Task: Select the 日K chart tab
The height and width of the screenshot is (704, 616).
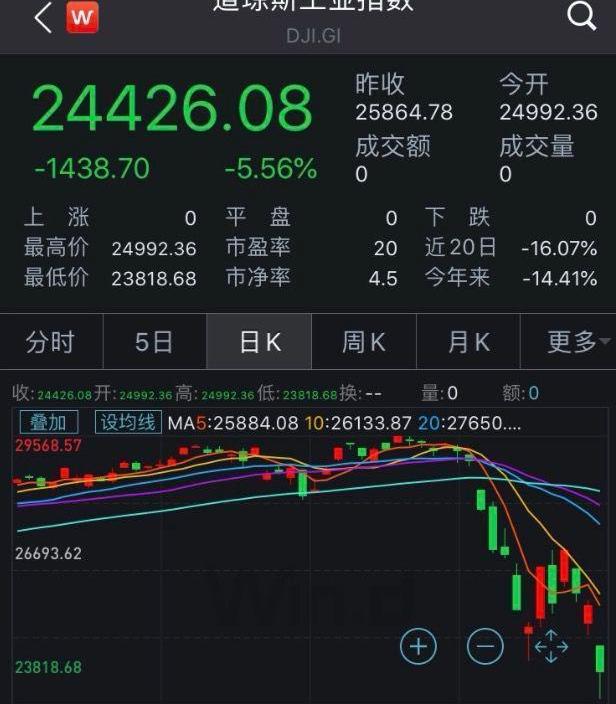Action: point(259,343)
